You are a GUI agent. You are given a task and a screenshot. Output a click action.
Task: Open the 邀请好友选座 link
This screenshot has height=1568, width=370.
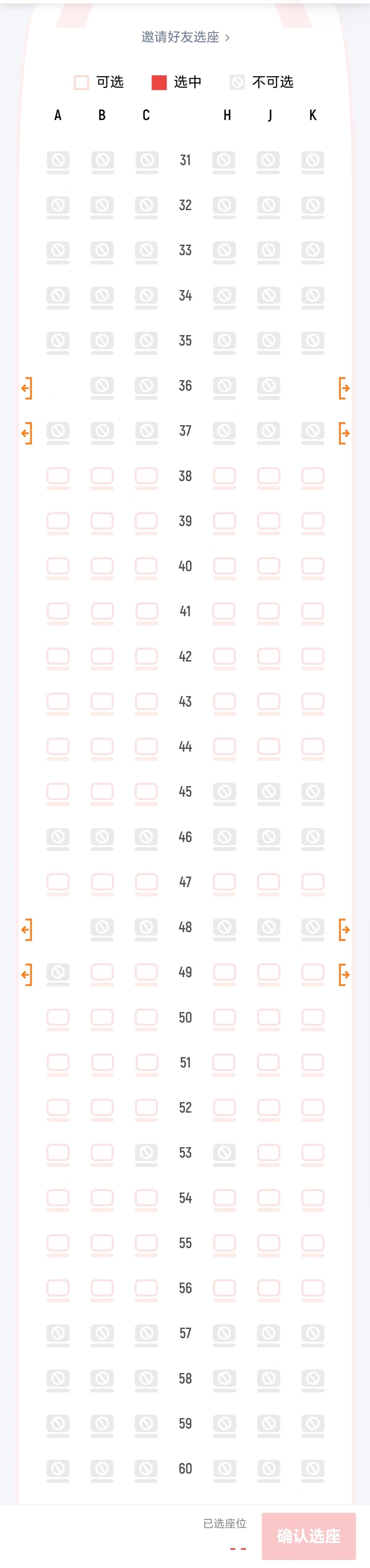[x=185, y=37]
